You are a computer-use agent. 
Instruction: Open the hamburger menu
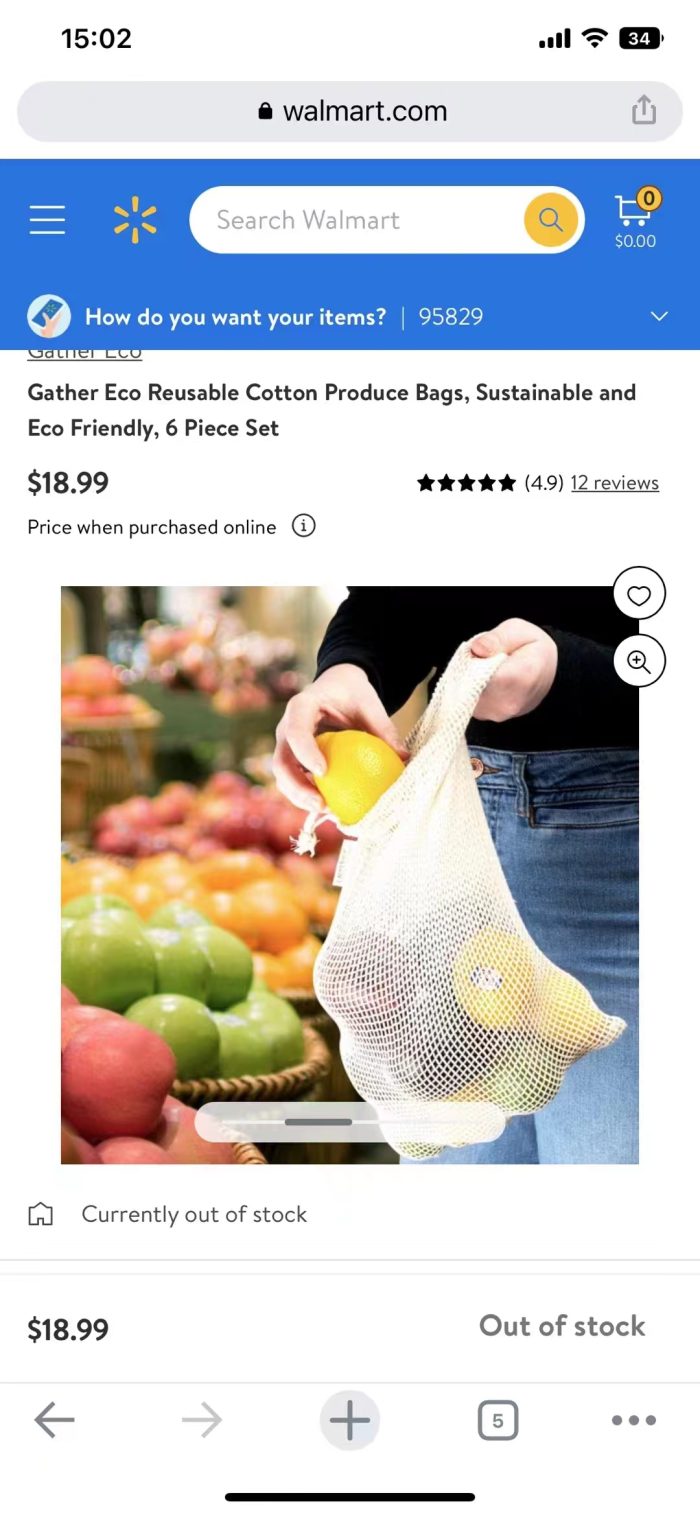pyautogui.click(x=47, y=220)
